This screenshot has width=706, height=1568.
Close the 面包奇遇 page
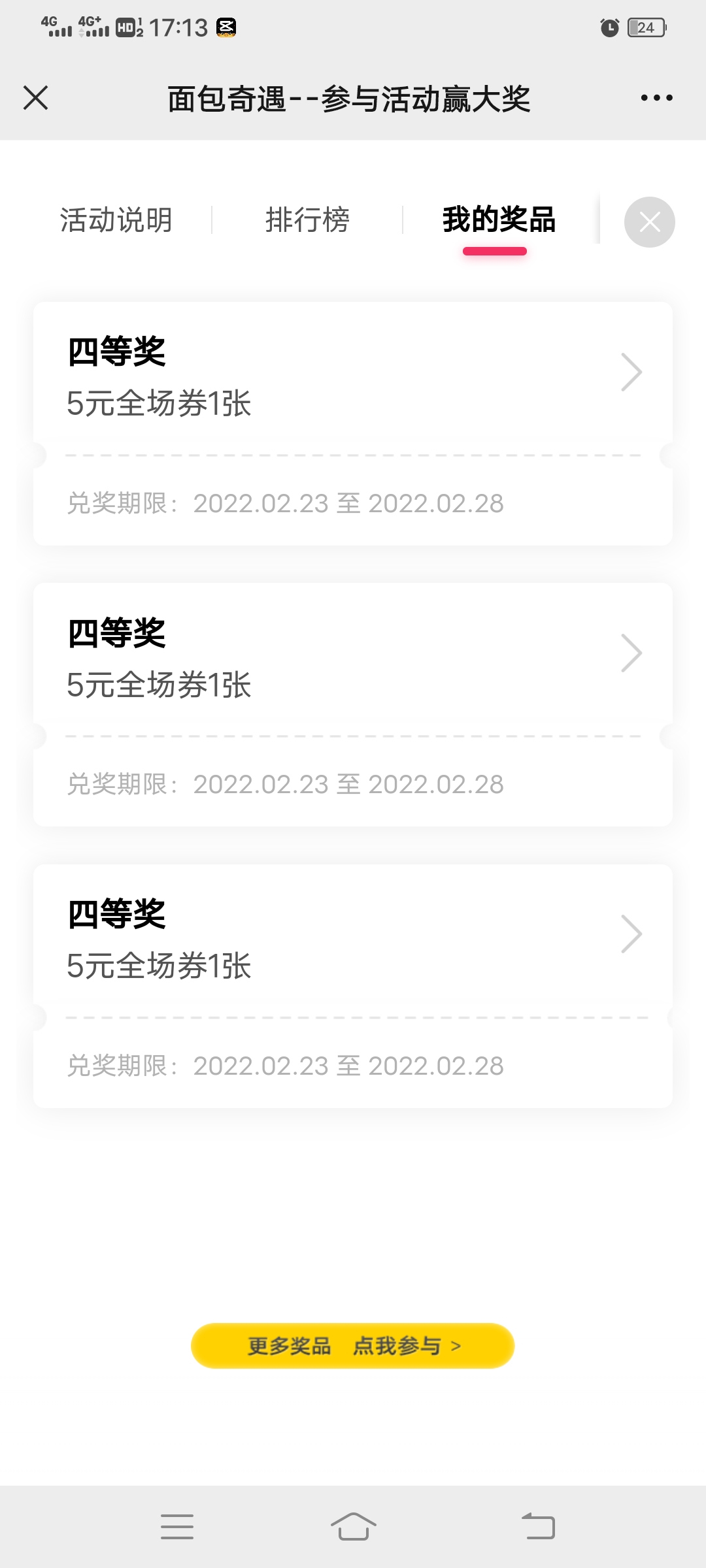pyautogui.click(x=36, y=98)
